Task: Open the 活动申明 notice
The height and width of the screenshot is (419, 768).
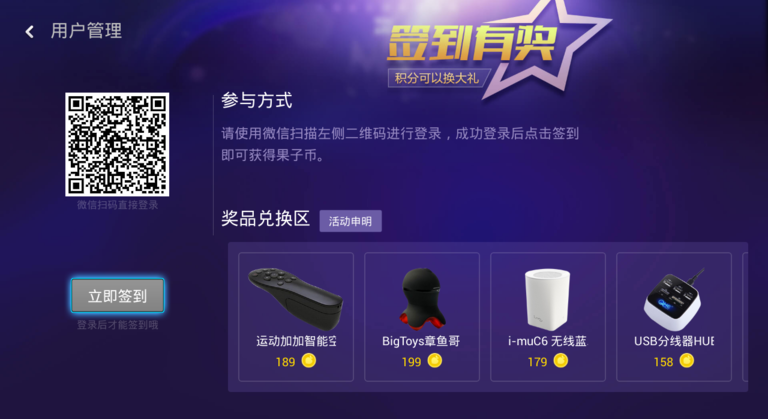Action: (350, 221)
